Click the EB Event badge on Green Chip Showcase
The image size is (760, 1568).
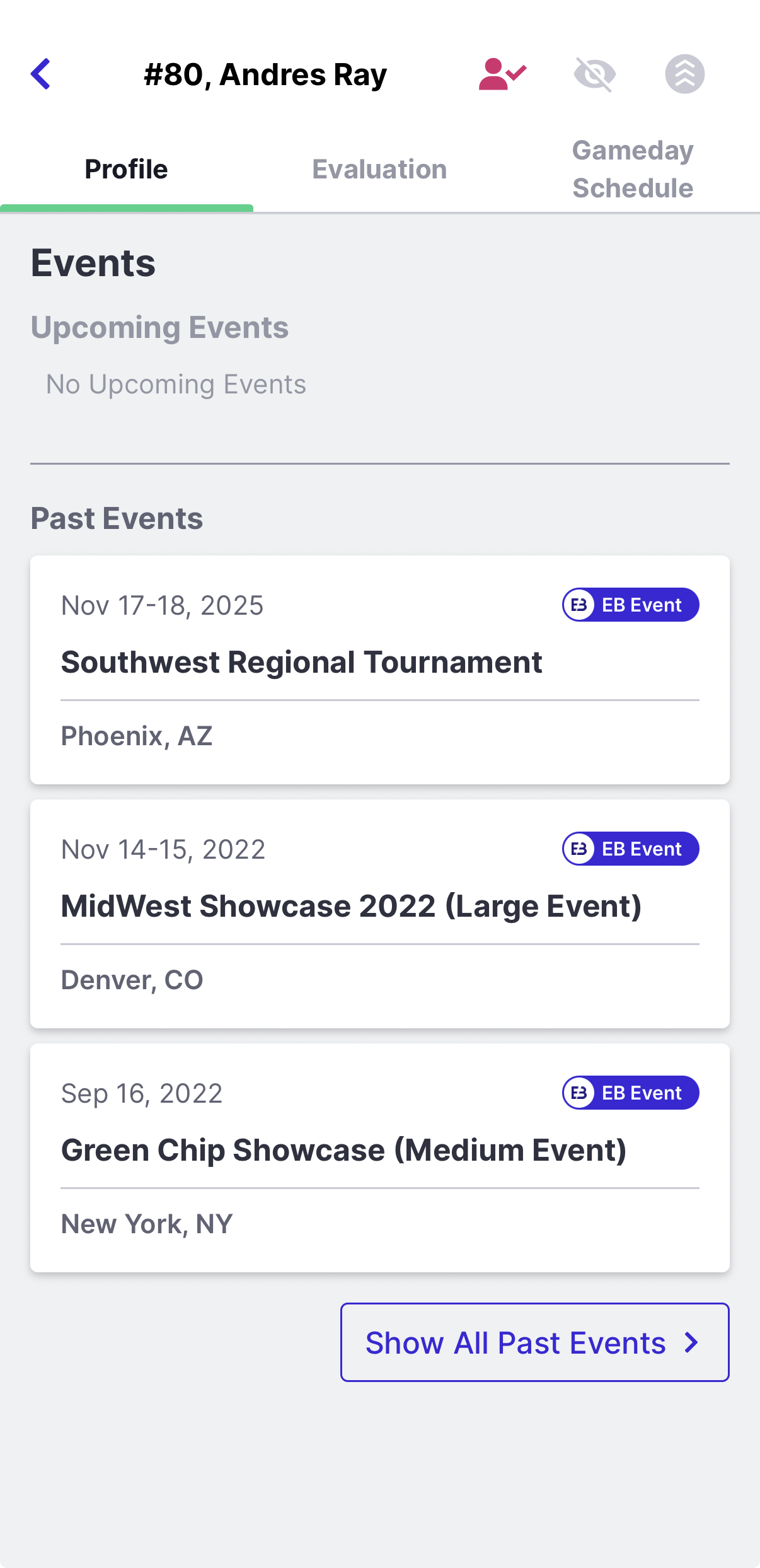[x=630, y=1093]
